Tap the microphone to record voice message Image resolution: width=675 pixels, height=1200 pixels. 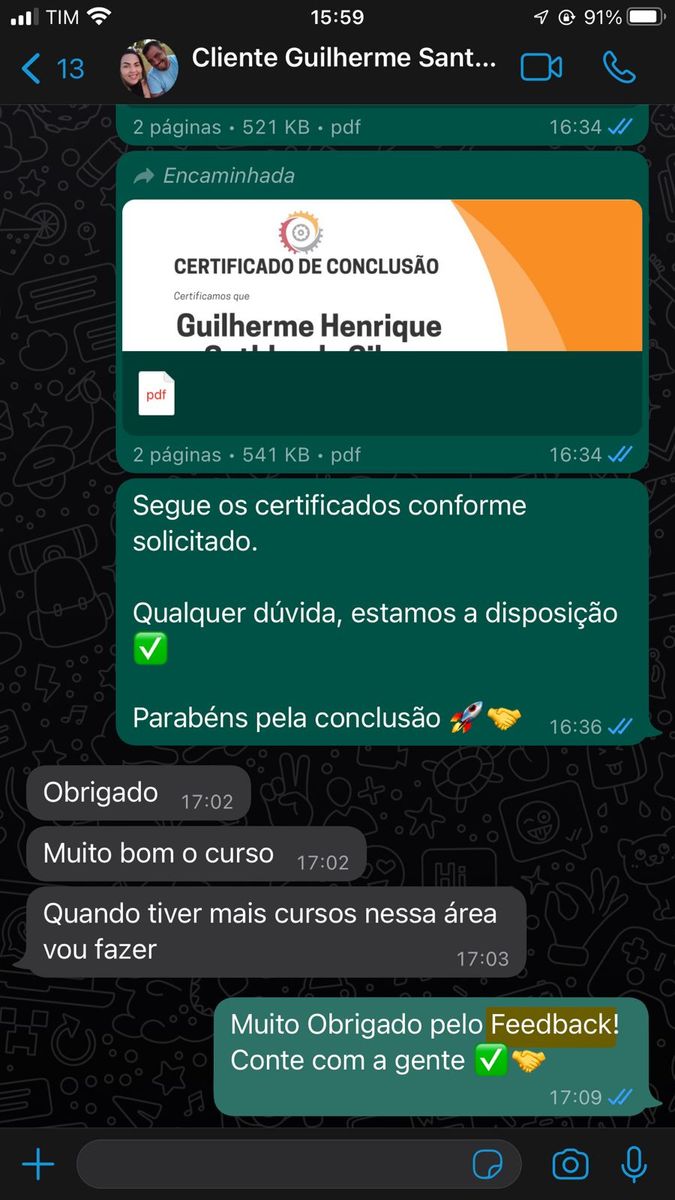(633, 1164)
